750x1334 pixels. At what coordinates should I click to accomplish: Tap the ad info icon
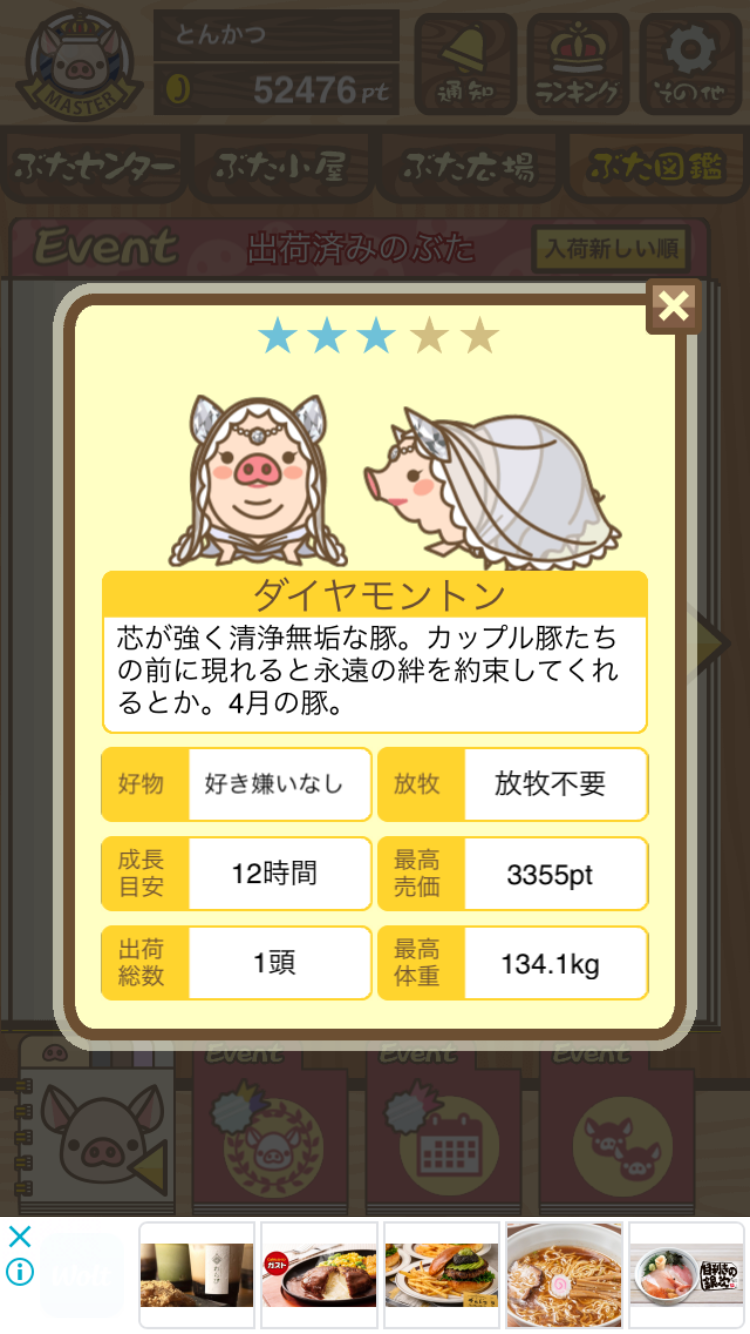coord(20,1272)
